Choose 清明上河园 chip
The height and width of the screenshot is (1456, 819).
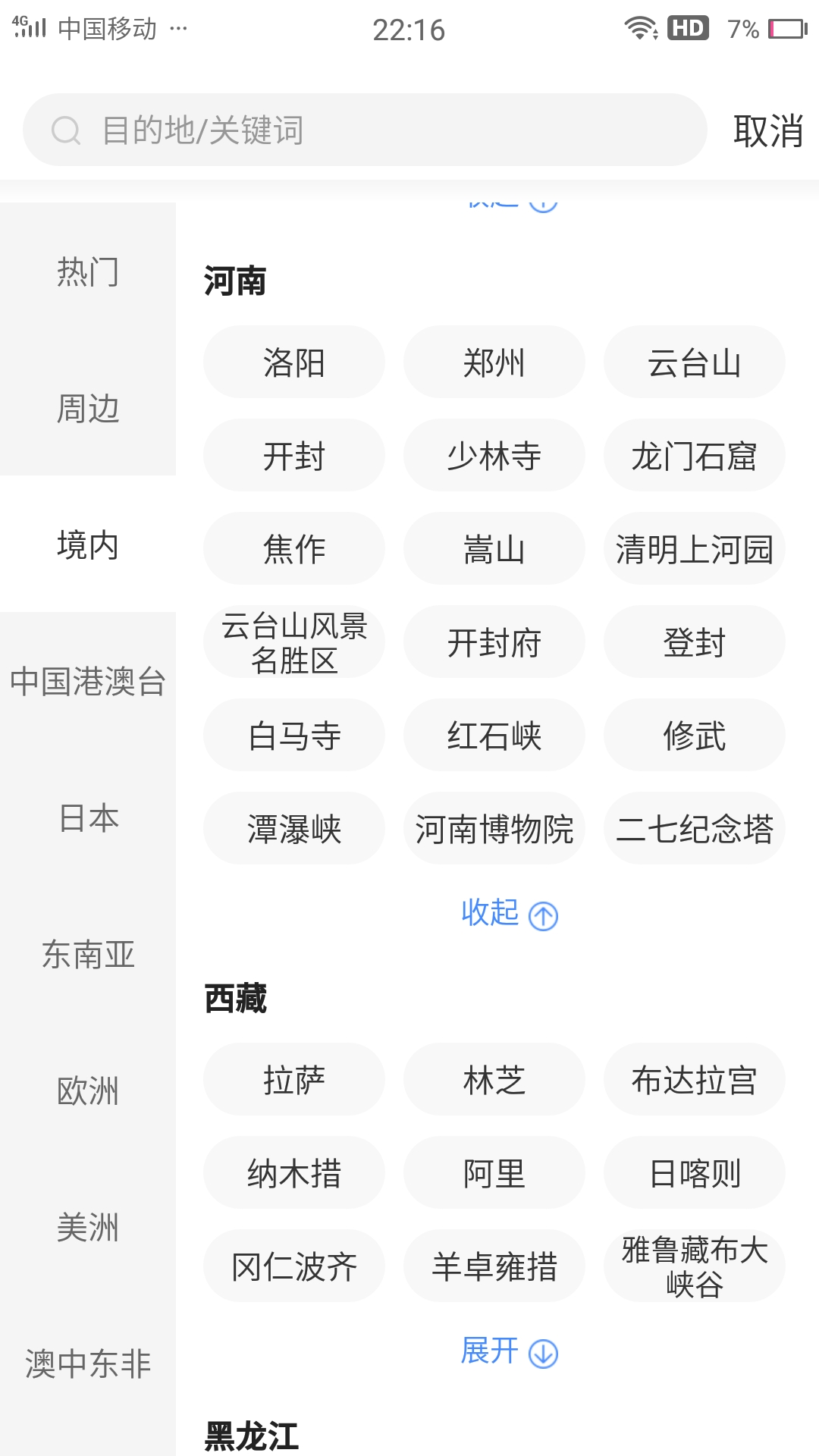695,548
